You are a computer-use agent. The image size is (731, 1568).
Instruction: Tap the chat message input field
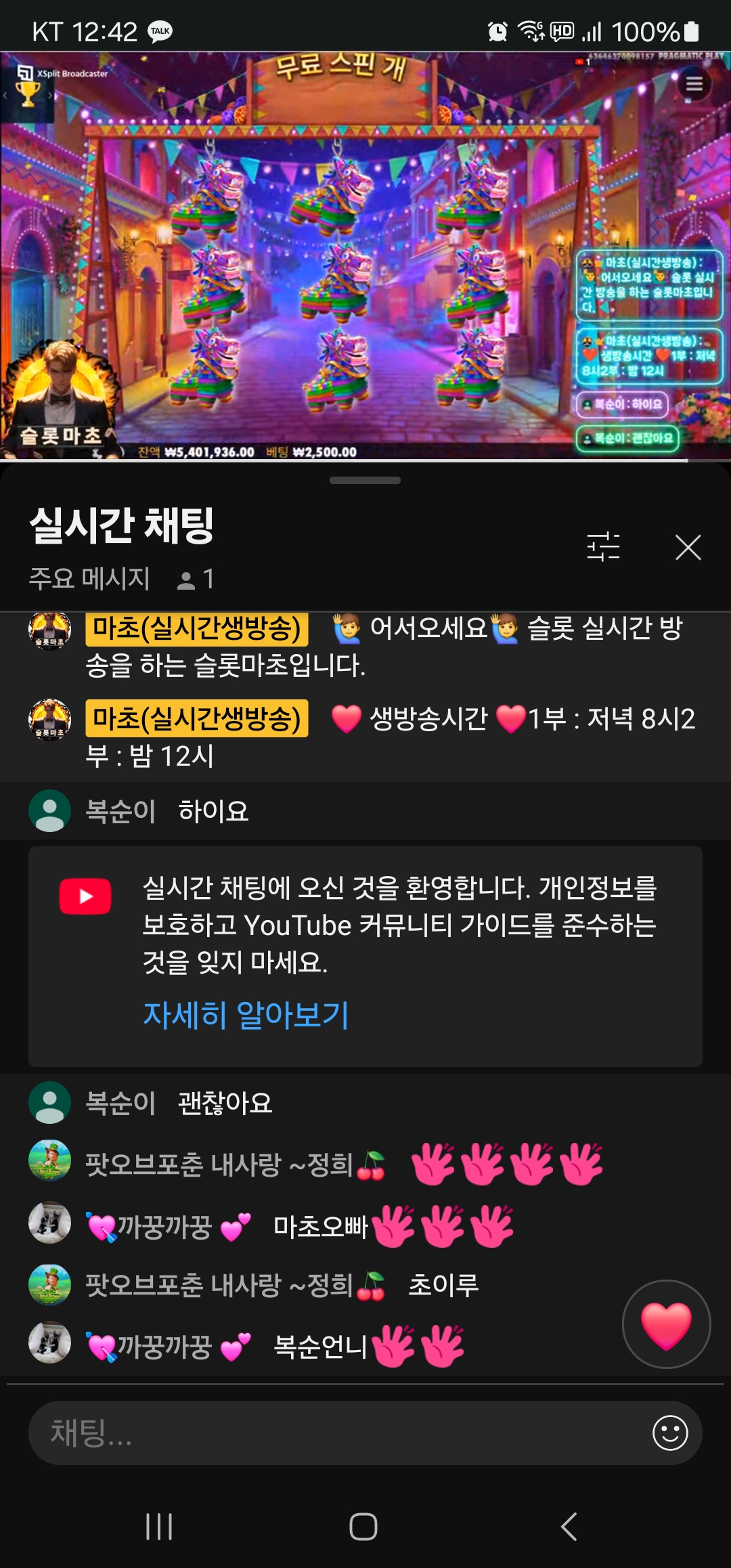click(x=338, y=1433)
